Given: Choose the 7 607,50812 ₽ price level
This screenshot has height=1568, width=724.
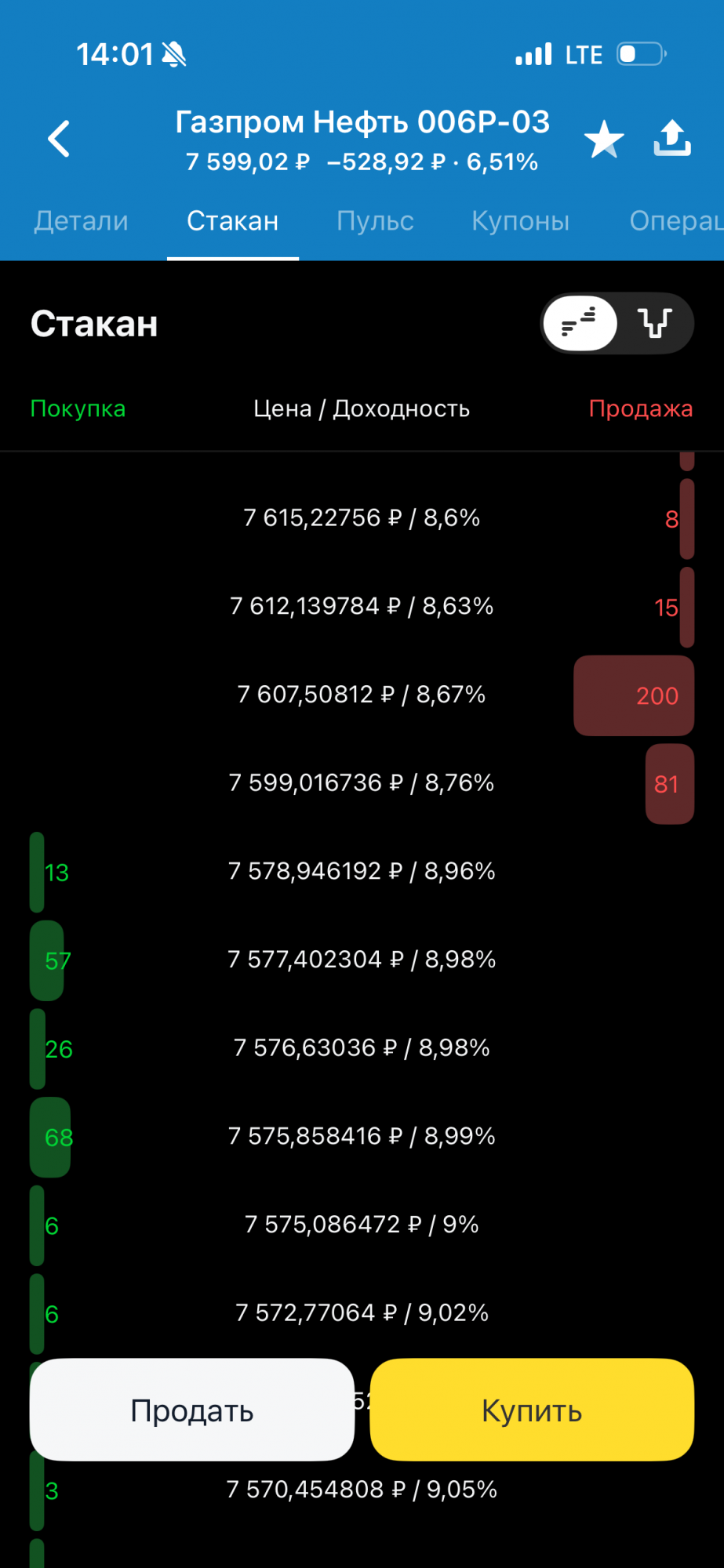Looking at the screenshot, I should click(362, 695).
